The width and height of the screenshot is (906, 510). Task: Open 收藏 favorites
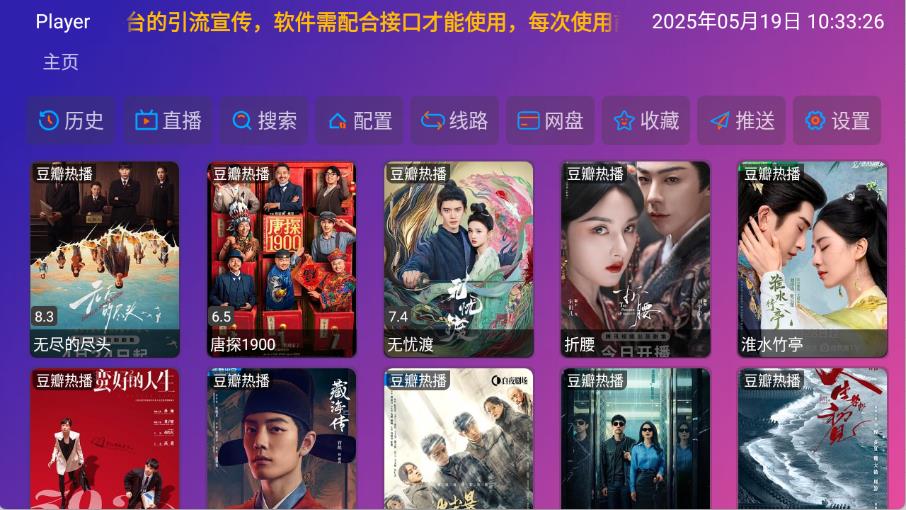pos(646,121)
